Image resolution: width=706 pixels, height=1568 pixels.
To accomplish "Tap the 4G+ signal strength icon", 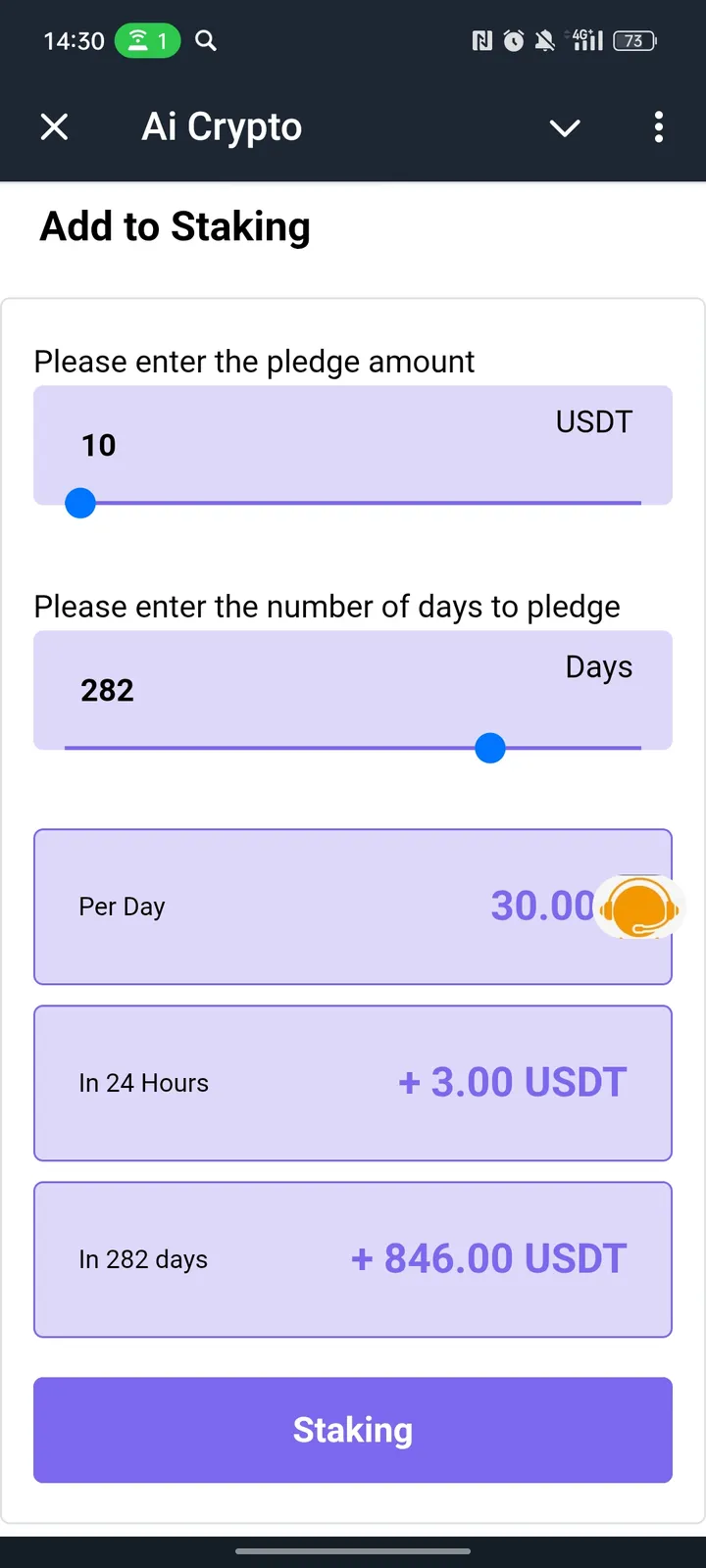I will click(x=585, y=40).
